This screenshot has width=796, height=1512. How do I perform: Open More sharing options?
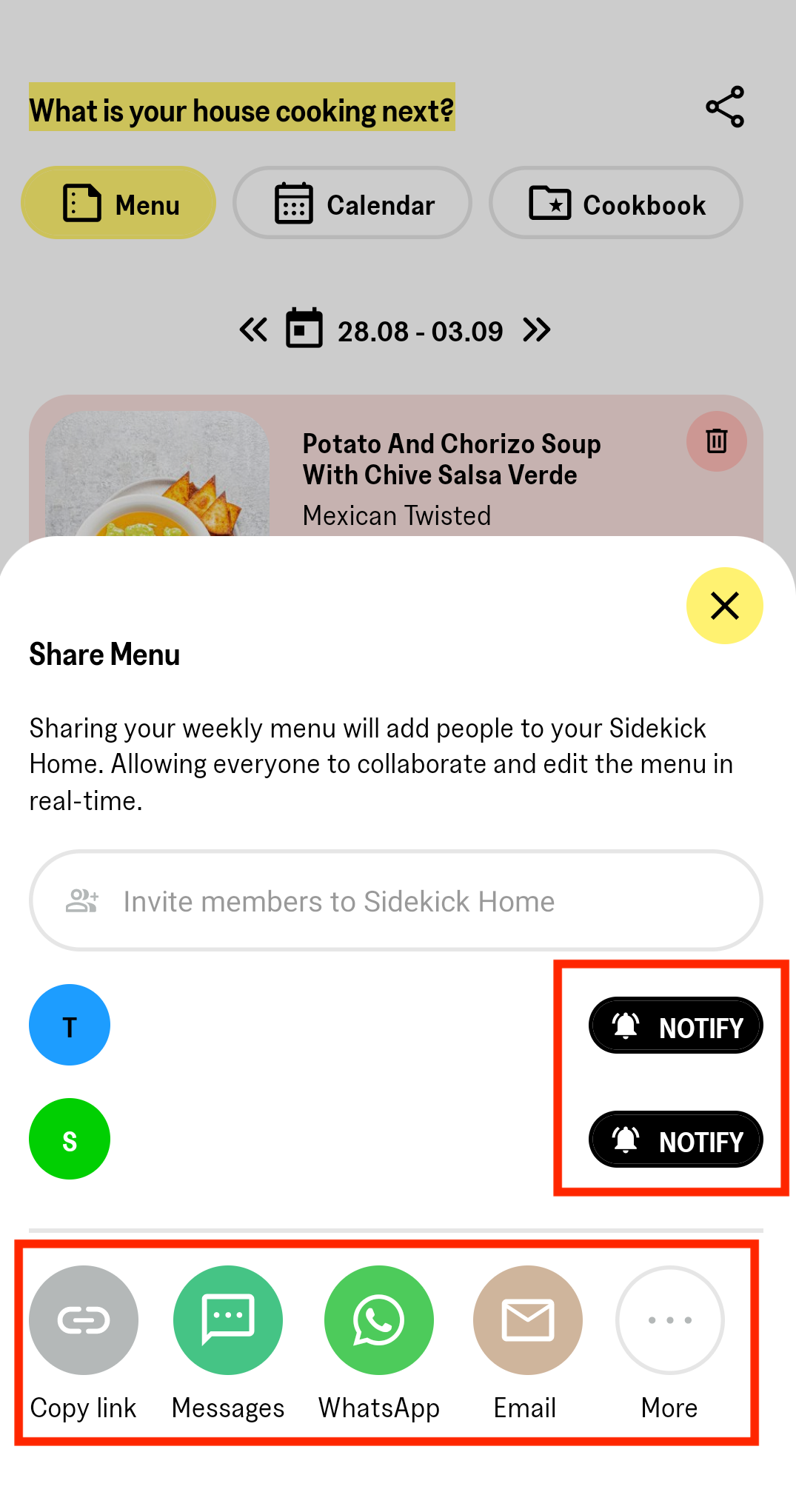pyautogui.click(x=669, y=1320)
